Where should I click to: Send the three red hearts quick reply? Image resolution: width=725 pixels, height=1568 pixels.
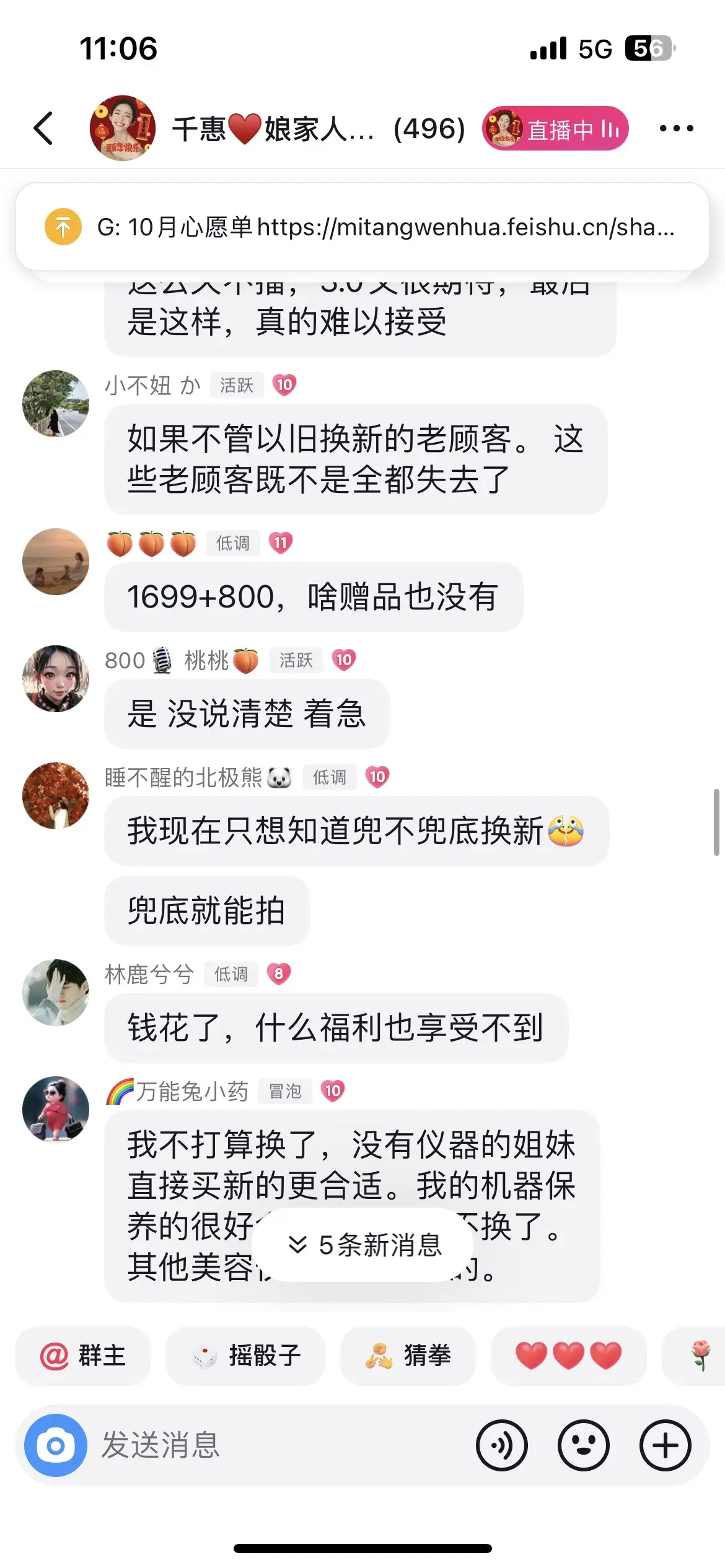[x=568, y=1356]
